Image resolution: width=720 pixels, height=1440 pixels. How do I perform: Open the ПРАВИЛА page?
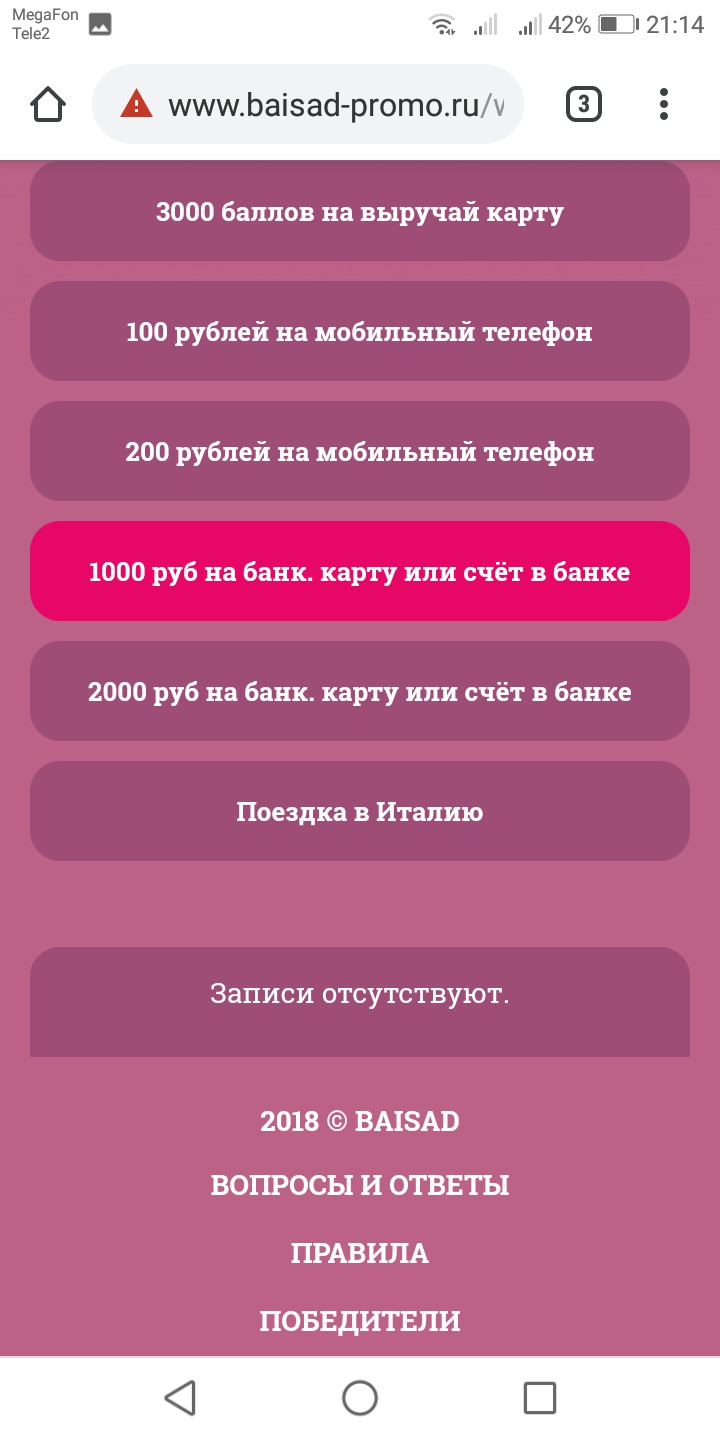(360, 1253)
